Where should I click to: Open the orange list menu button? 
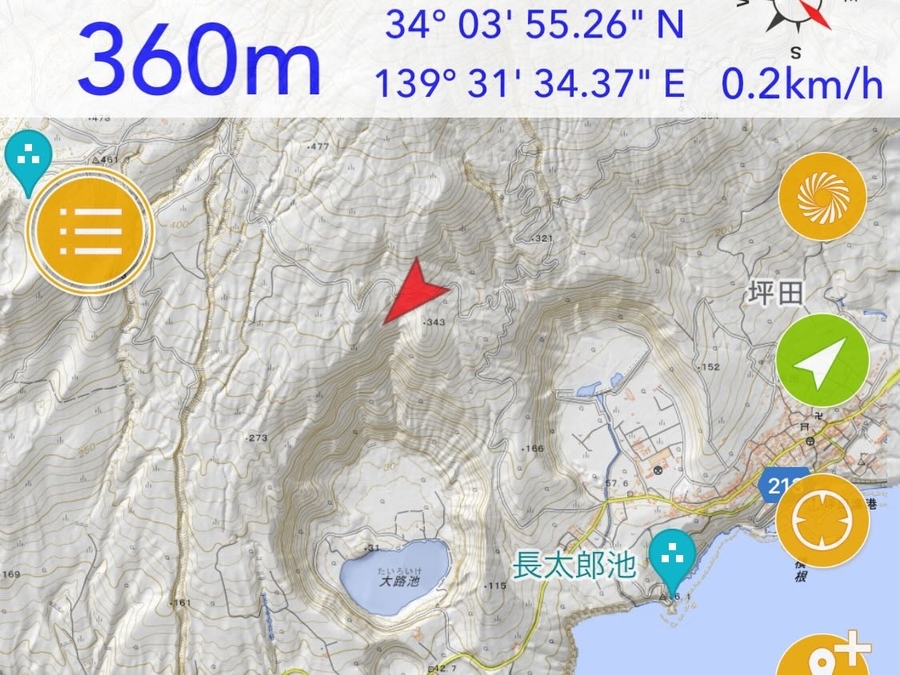coord(90,231)
